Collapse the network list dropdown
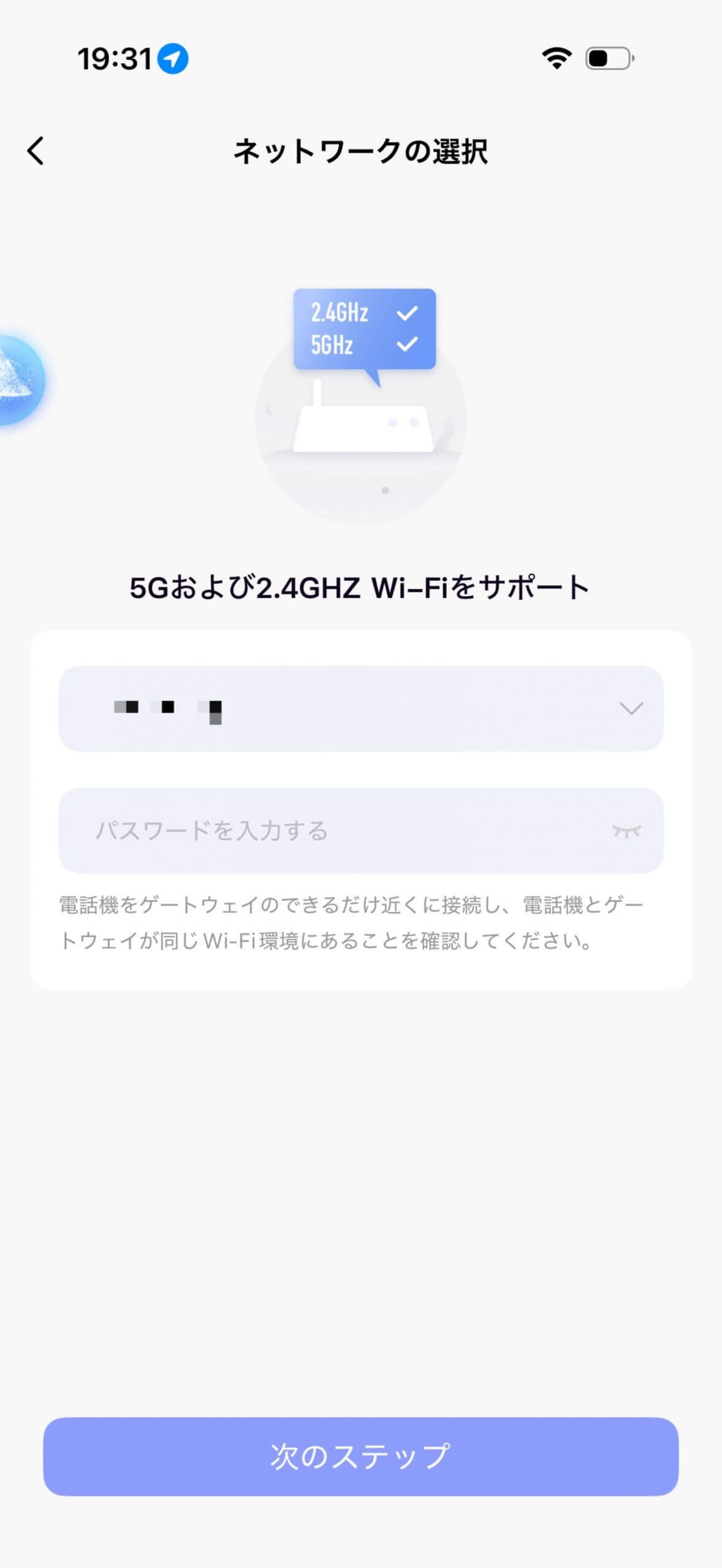Viewport: 722px width, 1568px height. (630, 709)
